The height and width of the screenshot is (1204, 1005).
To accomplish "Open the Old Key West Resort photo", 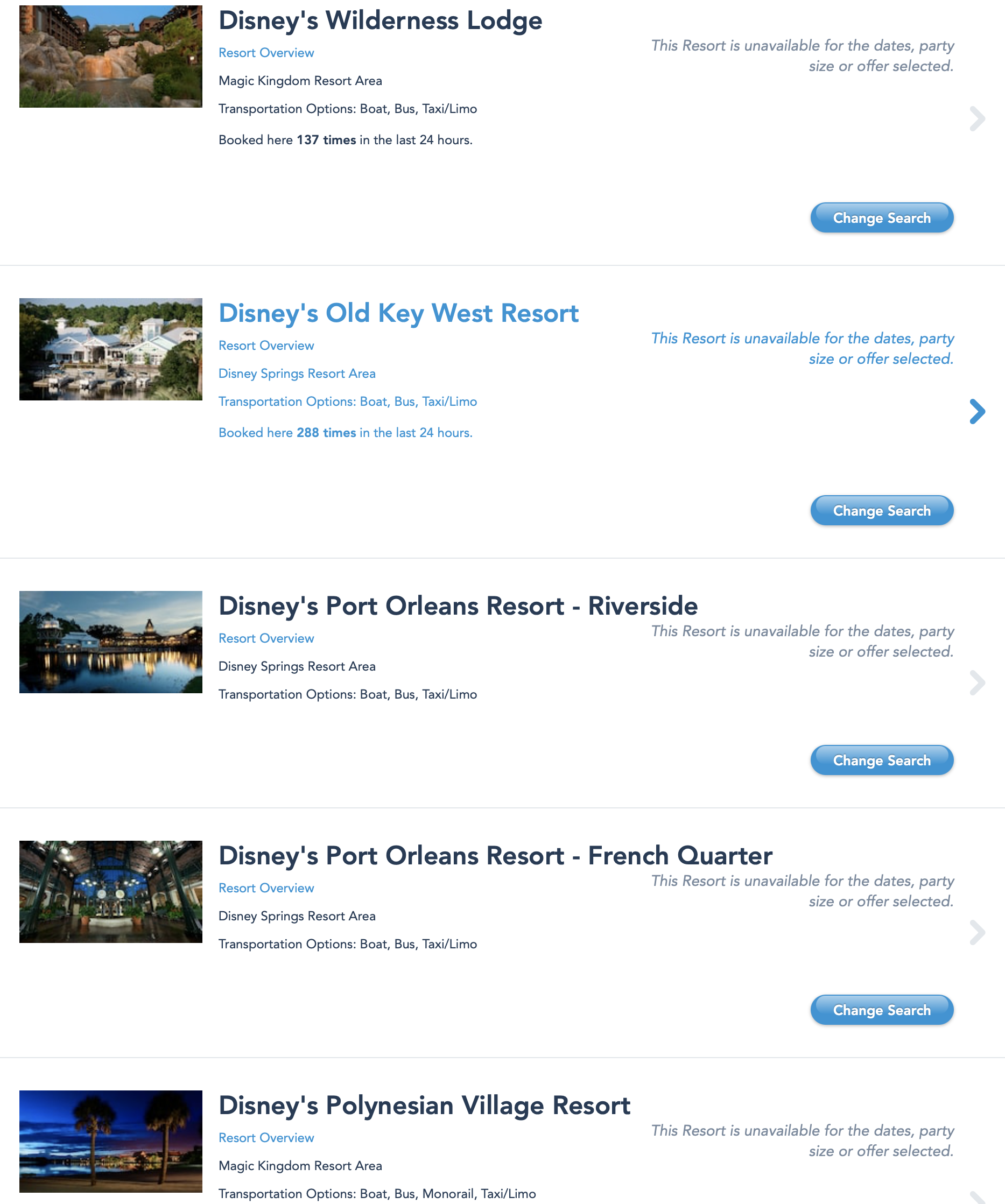I will click(x=111, y=349).
